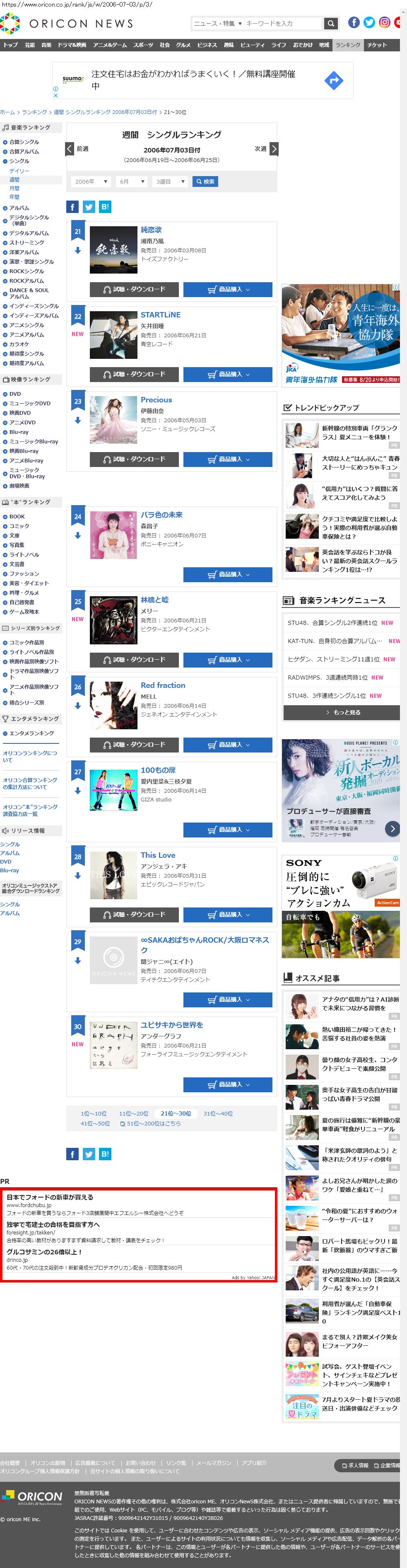Screen dimensions: 407x1568
Task: Tap 試聴・ダウンロード for STARTLiNE
Action: 135,374
